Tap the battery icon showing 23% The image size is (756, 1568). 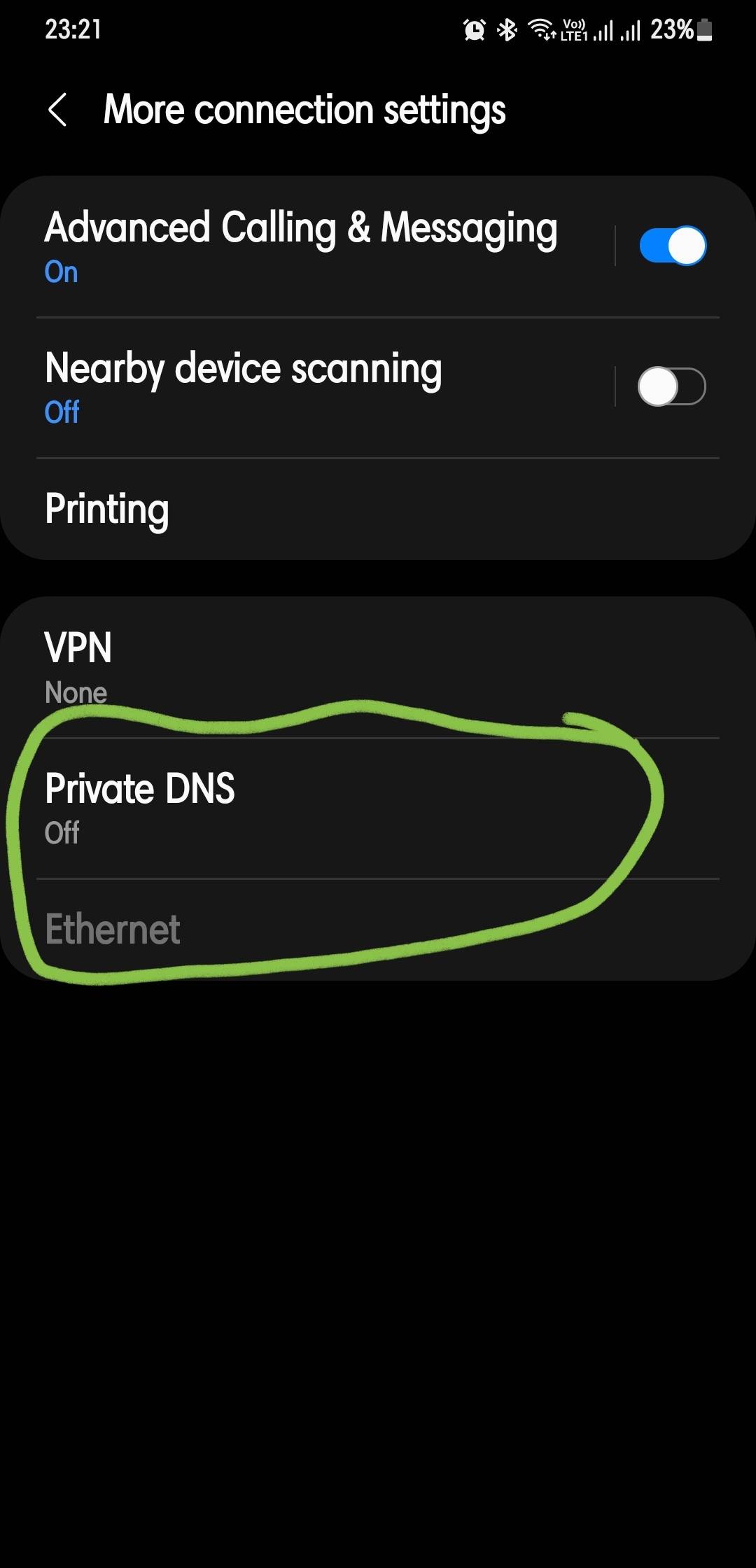(x=702, y=29)
